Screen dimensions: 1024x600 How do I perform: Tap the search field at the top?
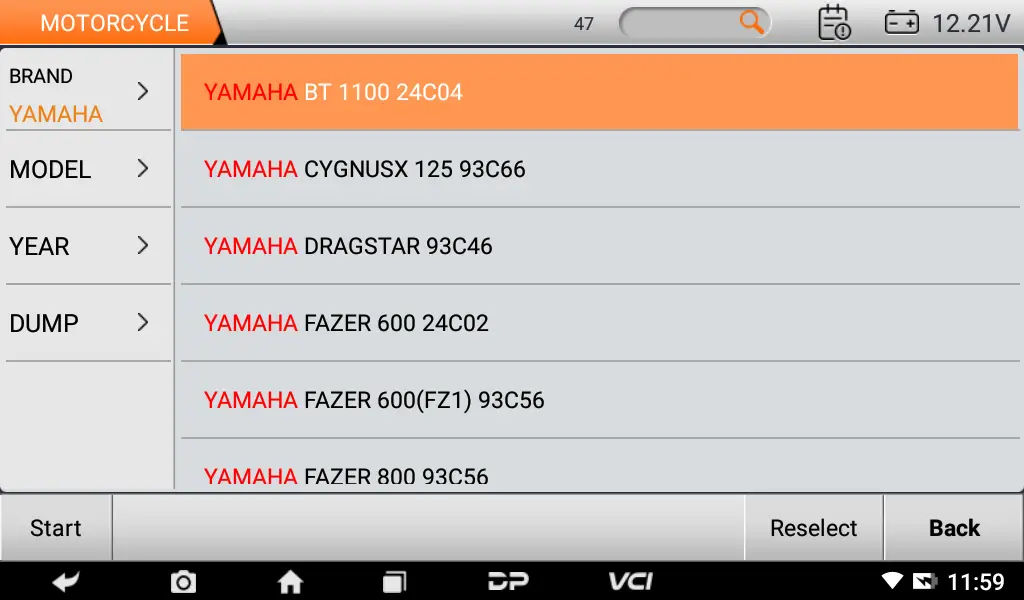tap(693, 23)
